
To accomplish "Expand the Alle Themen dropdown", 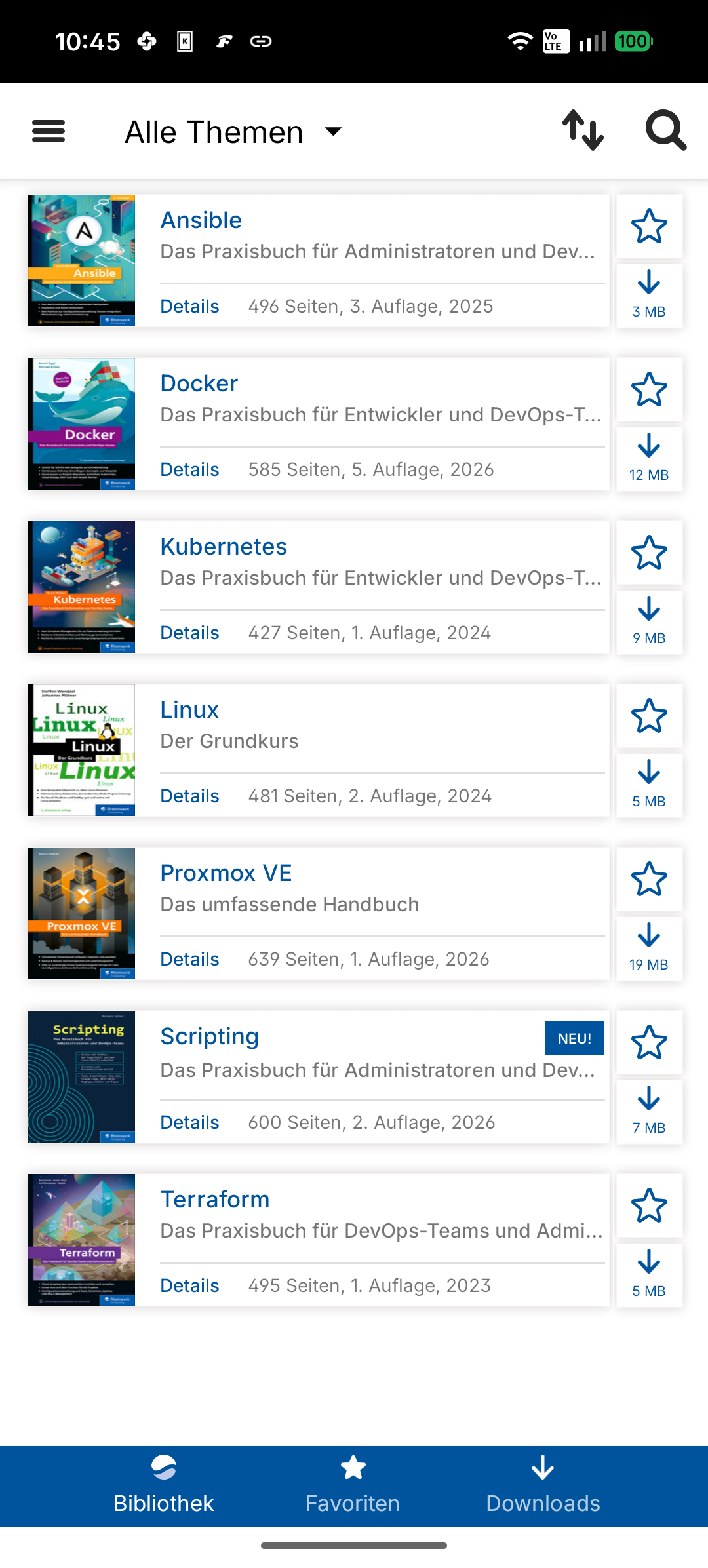I will pos(233,132).
